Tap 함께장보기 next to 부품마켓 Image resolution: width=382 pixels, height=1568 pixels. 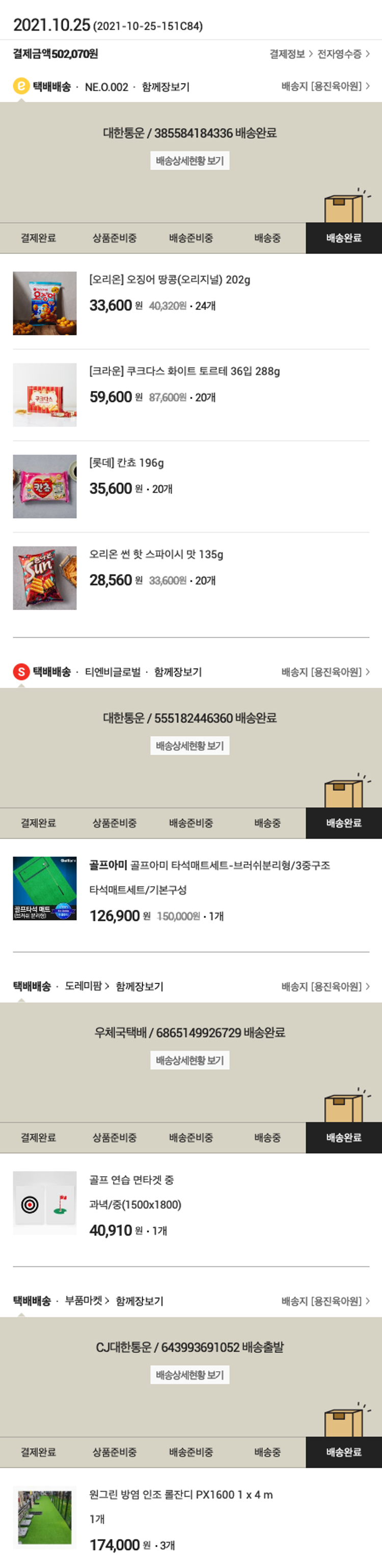point(140,1301)
